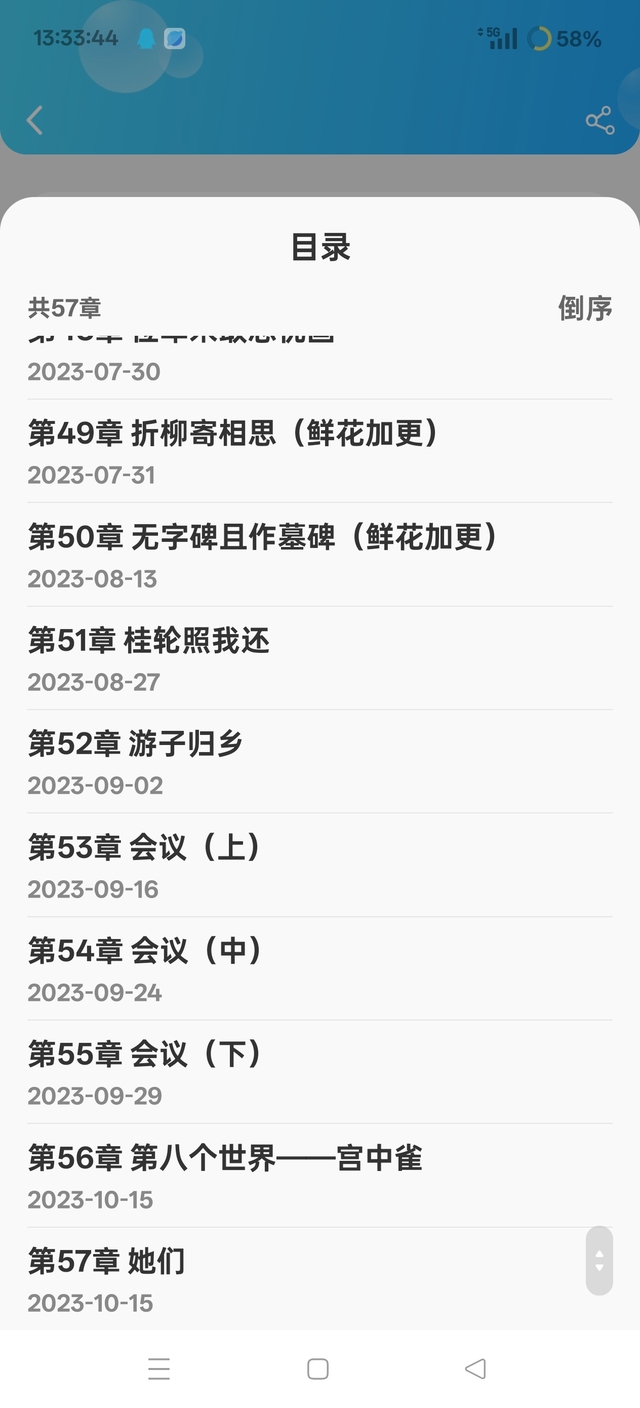Screen dimensions: 640x1408
Task: Open chapter 53 会议（上）
Action: 320,865
